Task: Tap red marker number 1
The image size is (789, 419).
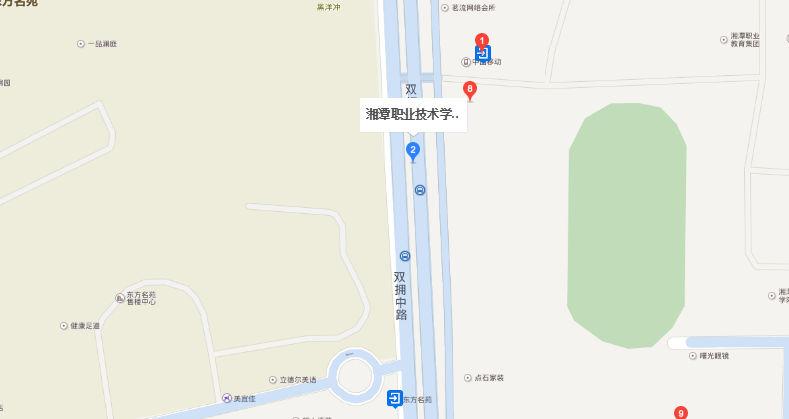Action: (x=481, y=42)
